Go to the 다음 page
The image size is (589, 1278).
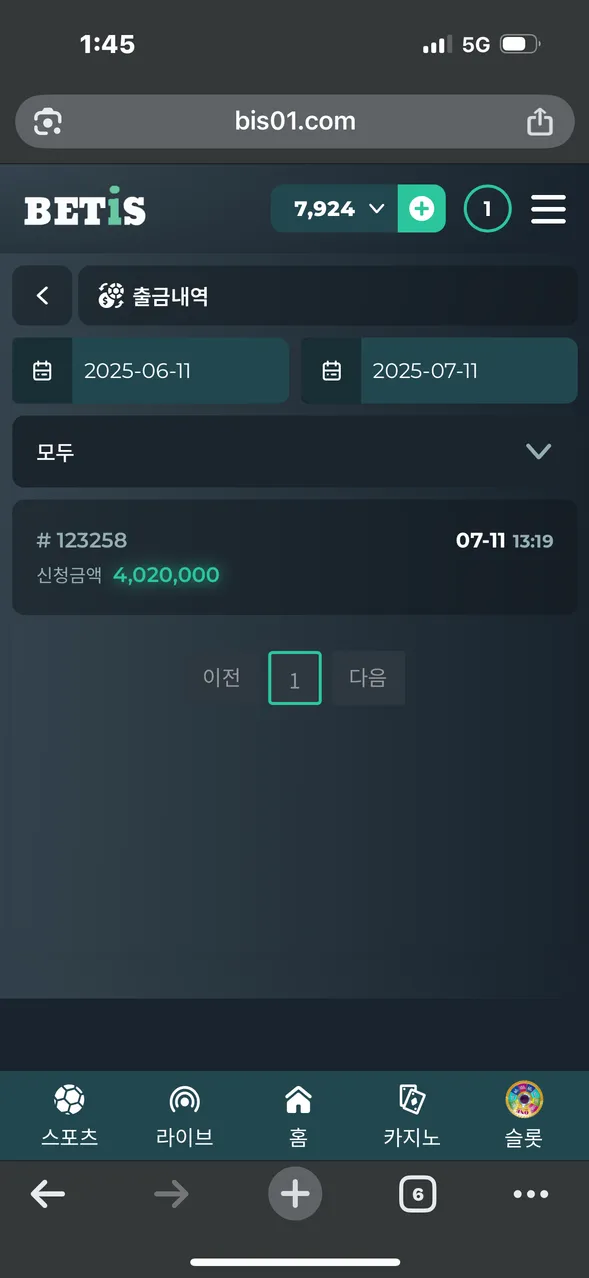368,678
